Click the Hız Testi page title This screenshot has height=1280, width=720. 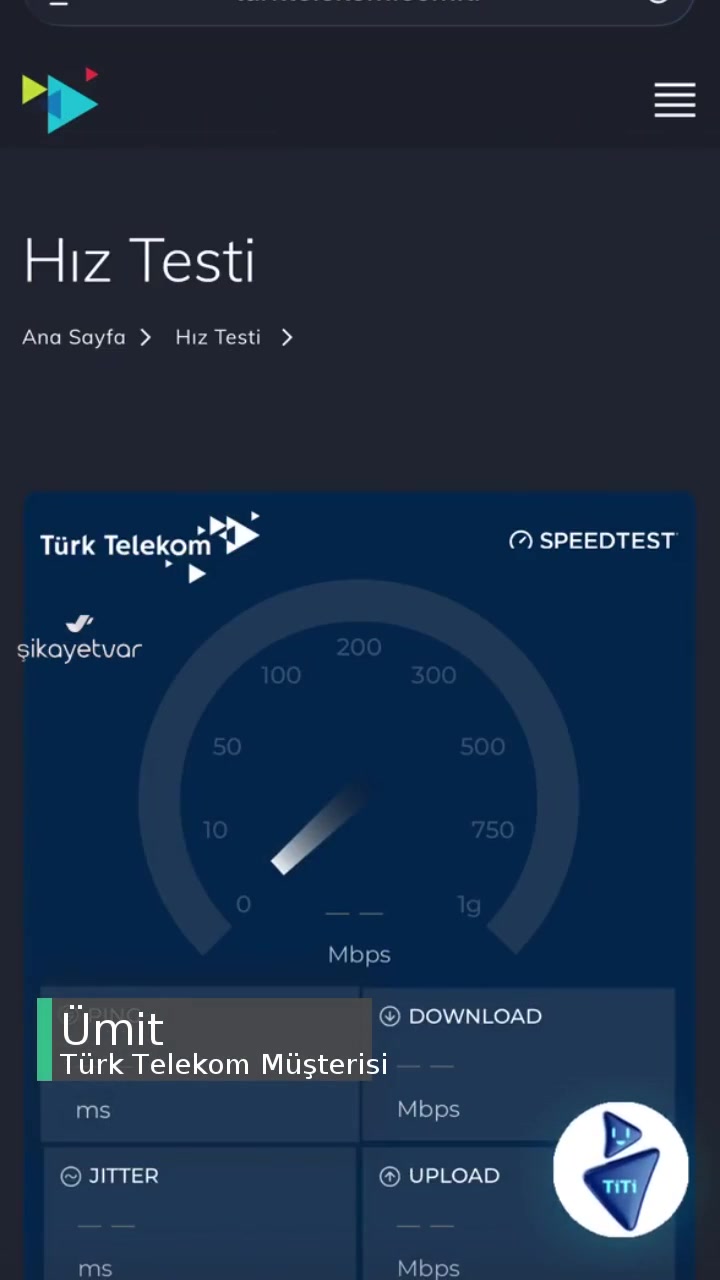[x=139, y=259]
